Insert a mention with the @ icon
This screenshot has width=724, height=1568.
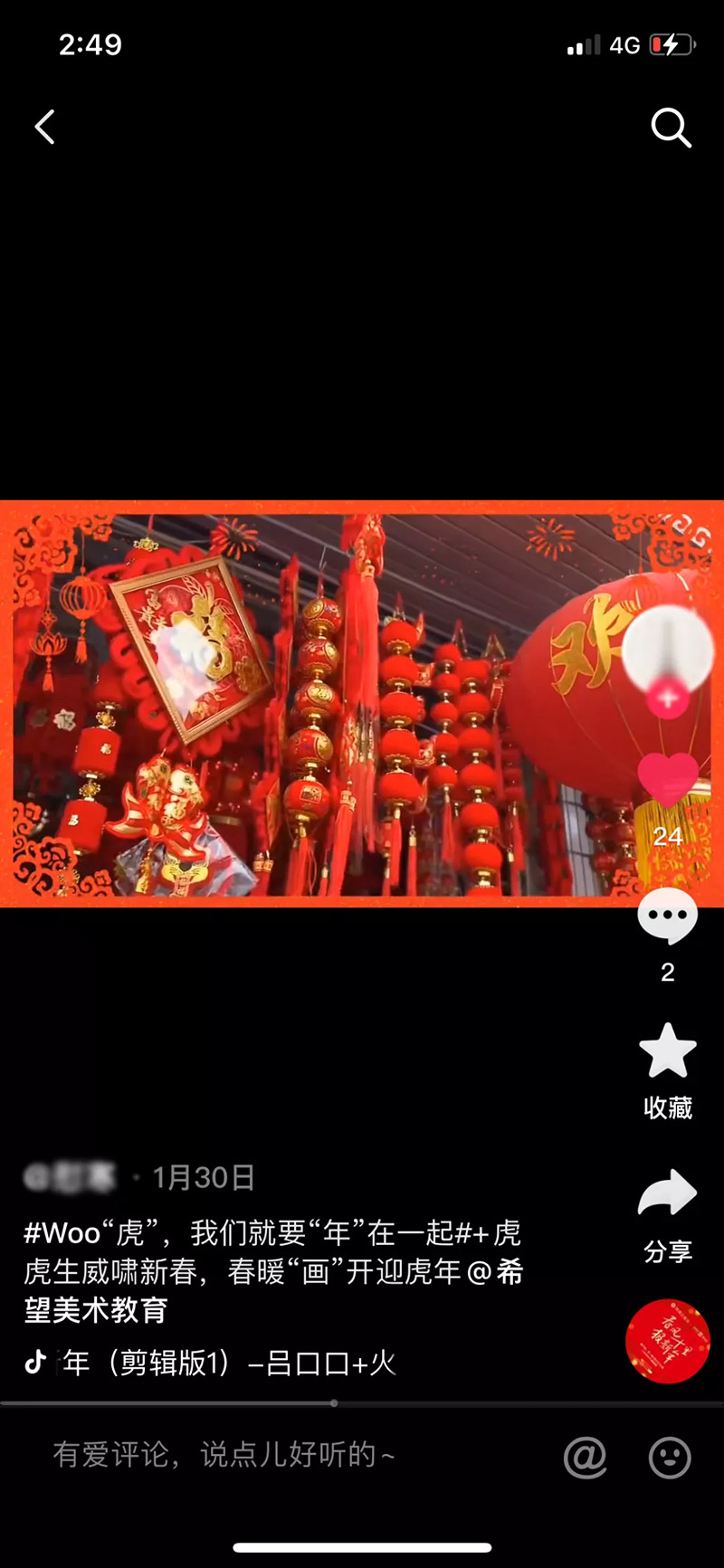point(586,1457)
